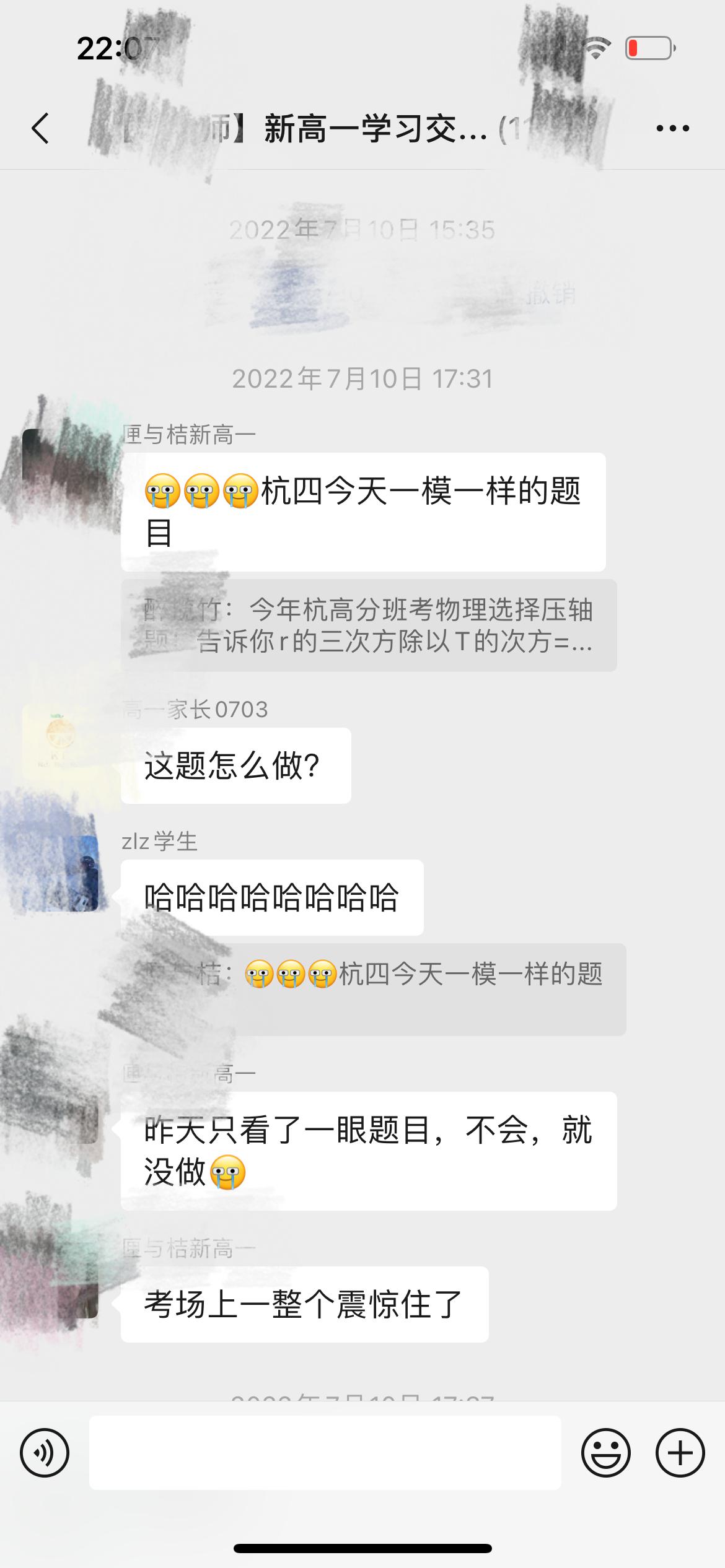Screen dimensions: 725x1568
Task: Tap the Wi-Fi status icon
Action: coord(597,46)
